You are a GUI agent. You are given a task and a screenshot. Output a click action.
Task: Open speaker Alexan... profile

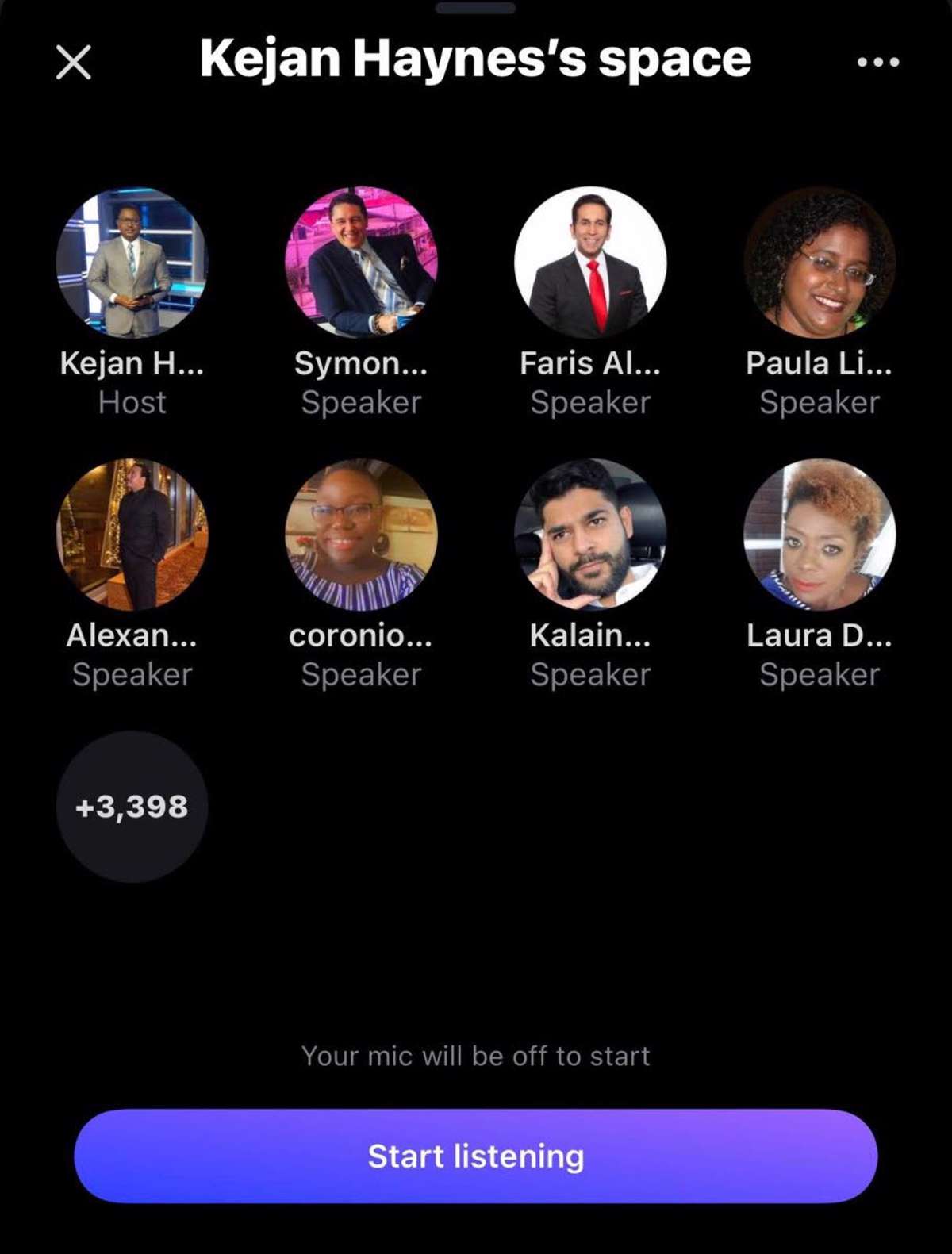(132, 535)
